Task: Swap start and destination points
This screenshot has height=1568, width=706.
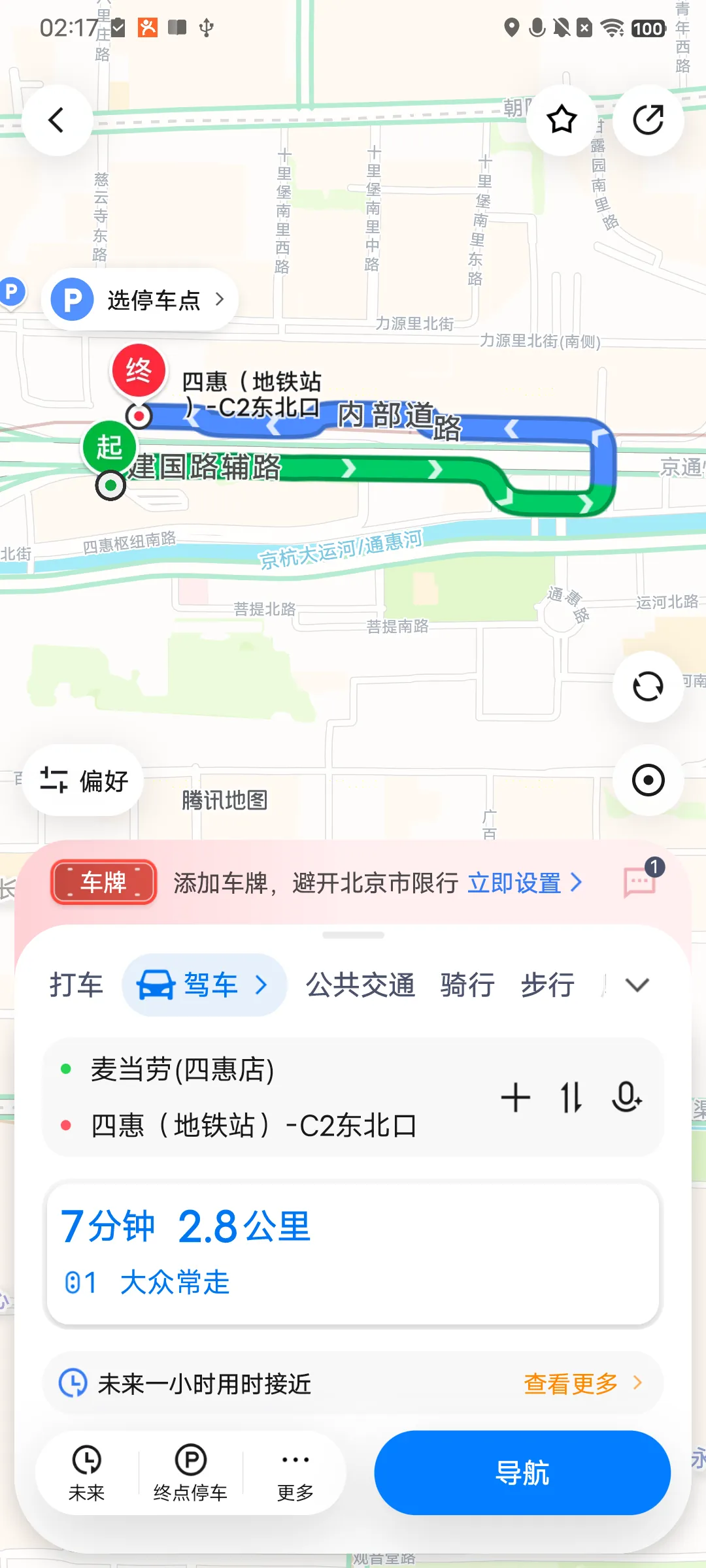Action: point(571,1098)
